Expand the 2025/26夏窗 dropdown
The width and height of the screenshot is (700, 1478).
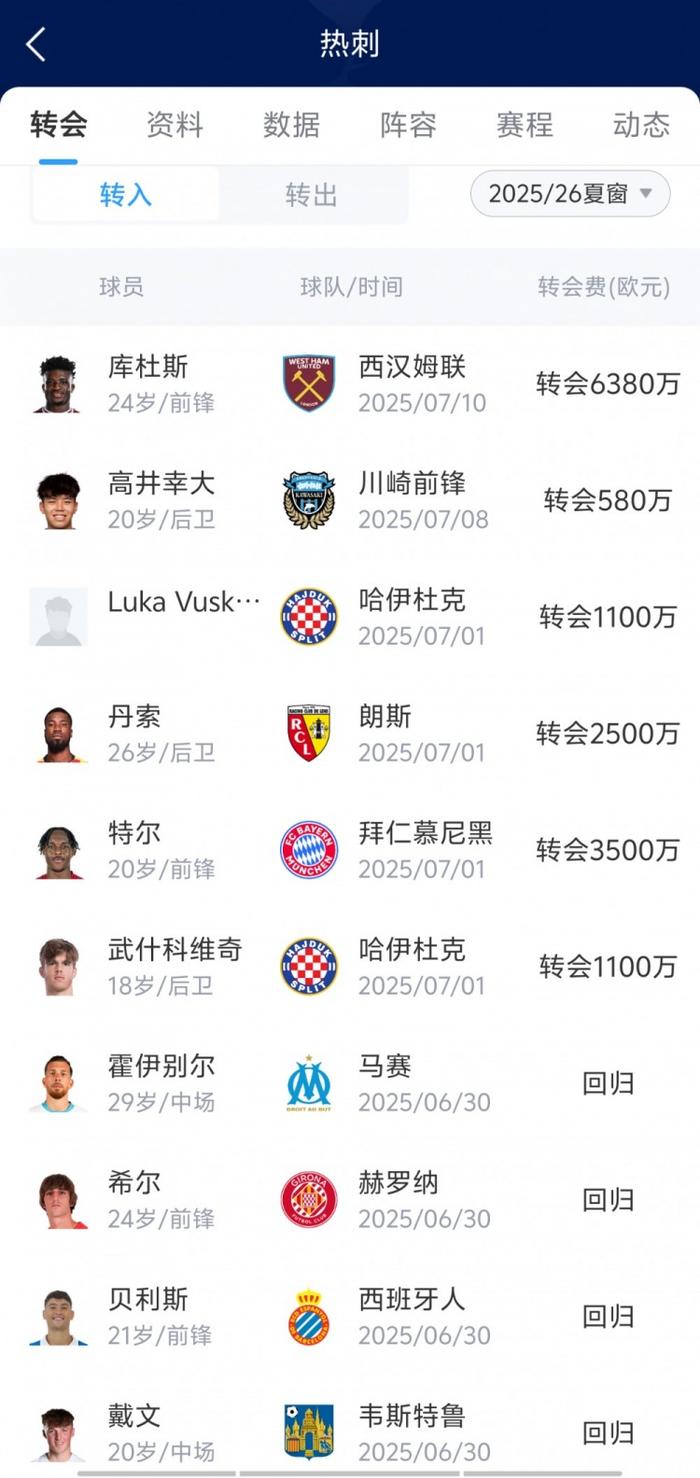[x=570, y=194]
